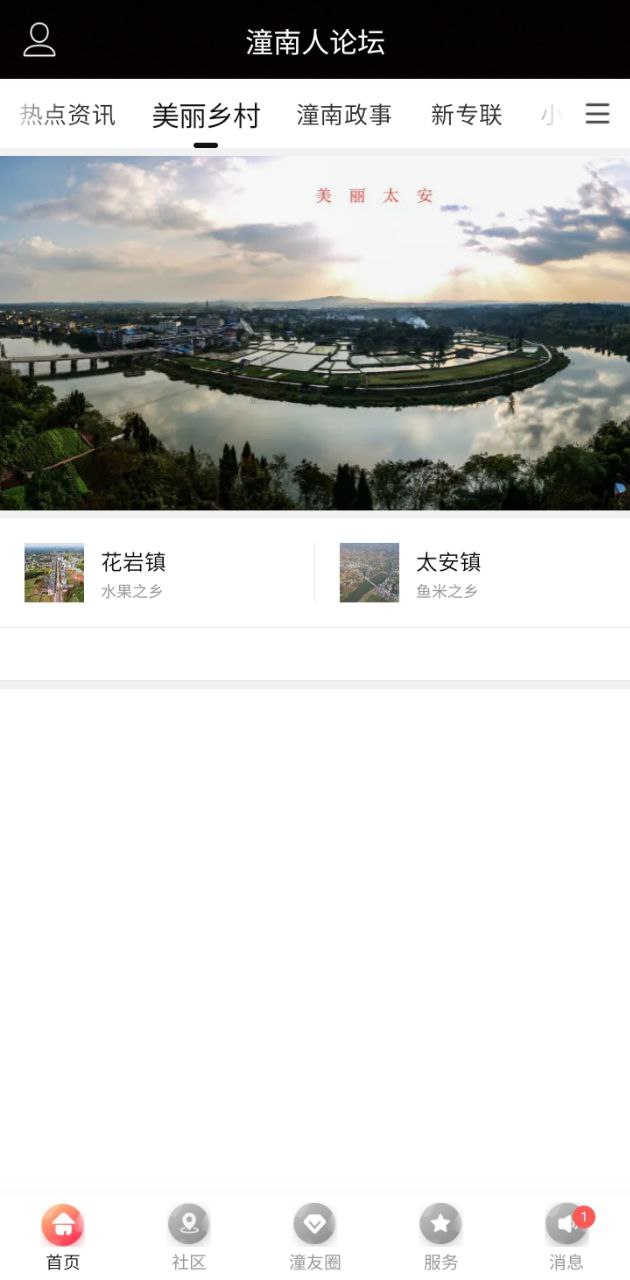Switch to the 热点资讯 tab

[x=68, y=115]
